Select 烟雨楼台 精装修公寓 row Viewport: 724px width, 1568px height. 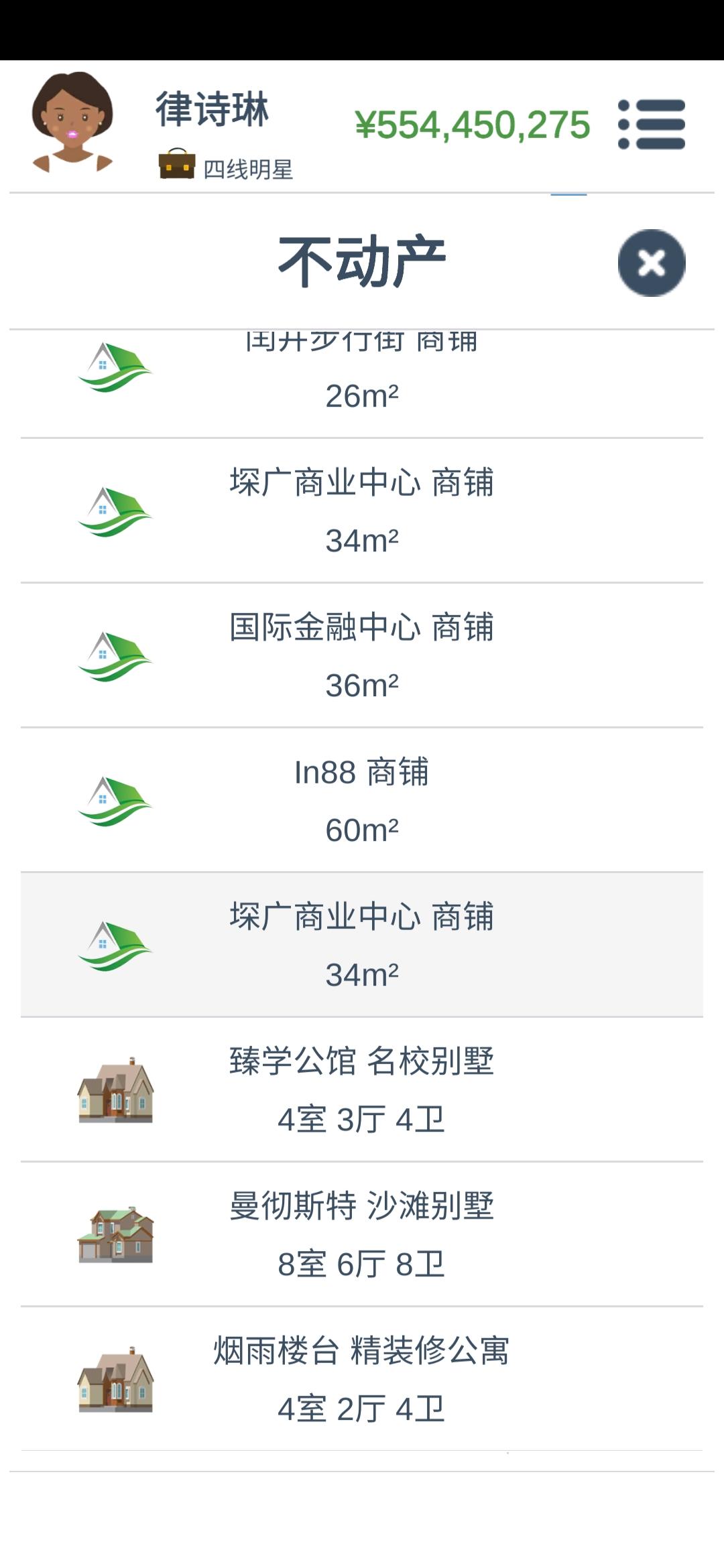pyautogui.click(x=362, y=1379)
